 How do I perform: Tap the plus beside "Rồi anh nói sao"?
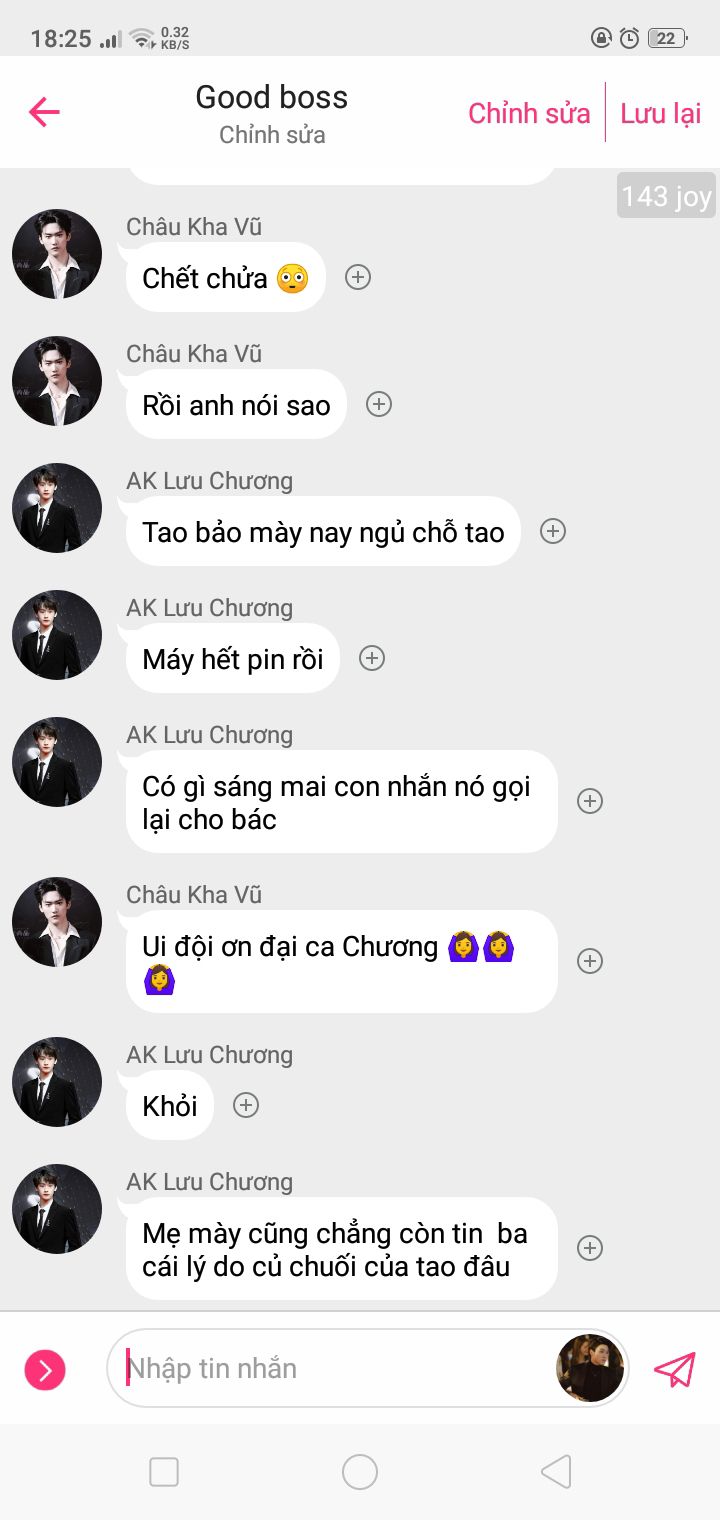pyautogui.click(x=379, y=404)
